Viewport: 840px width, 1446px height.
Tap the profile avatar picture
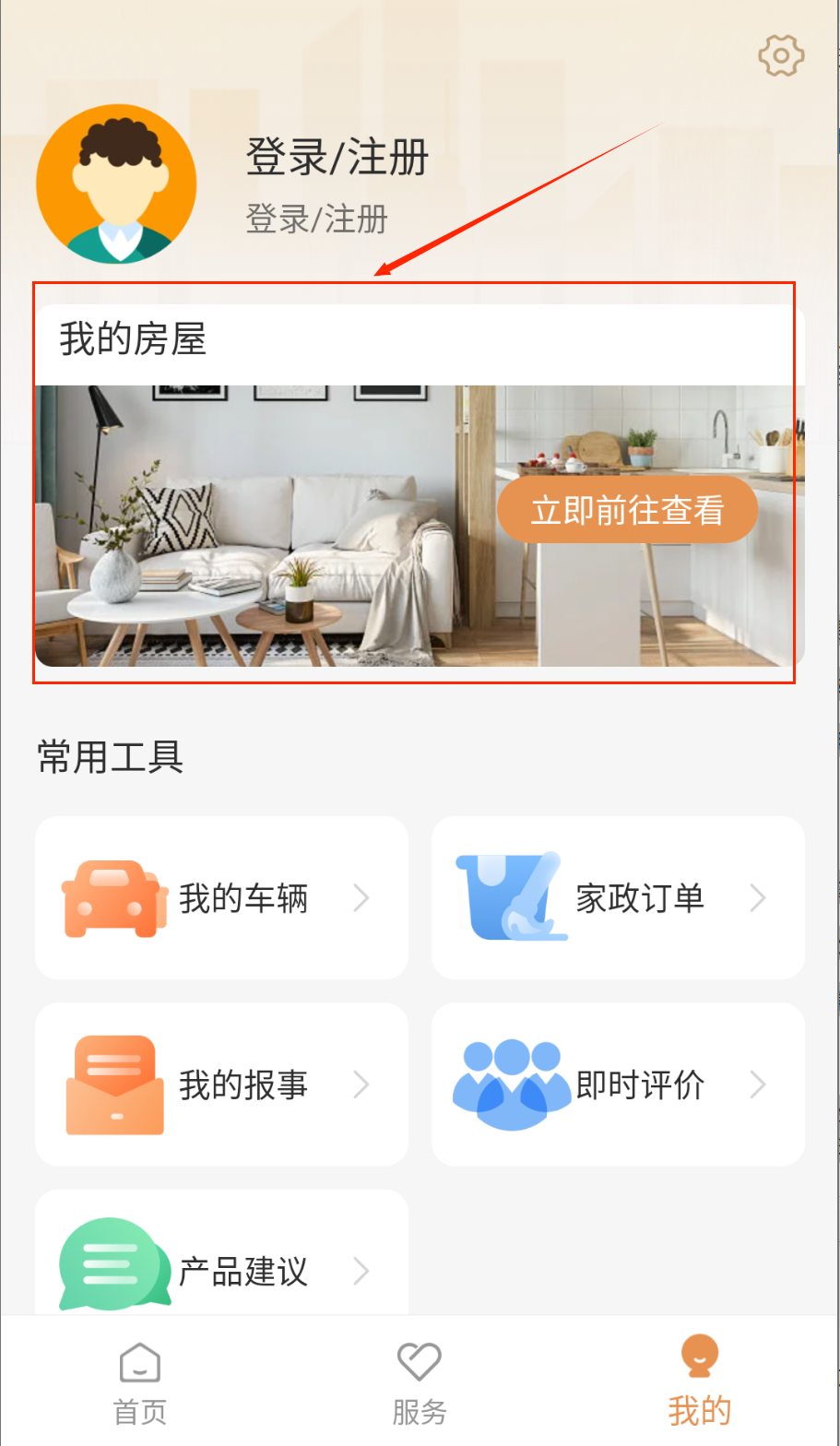coord(116,184)
